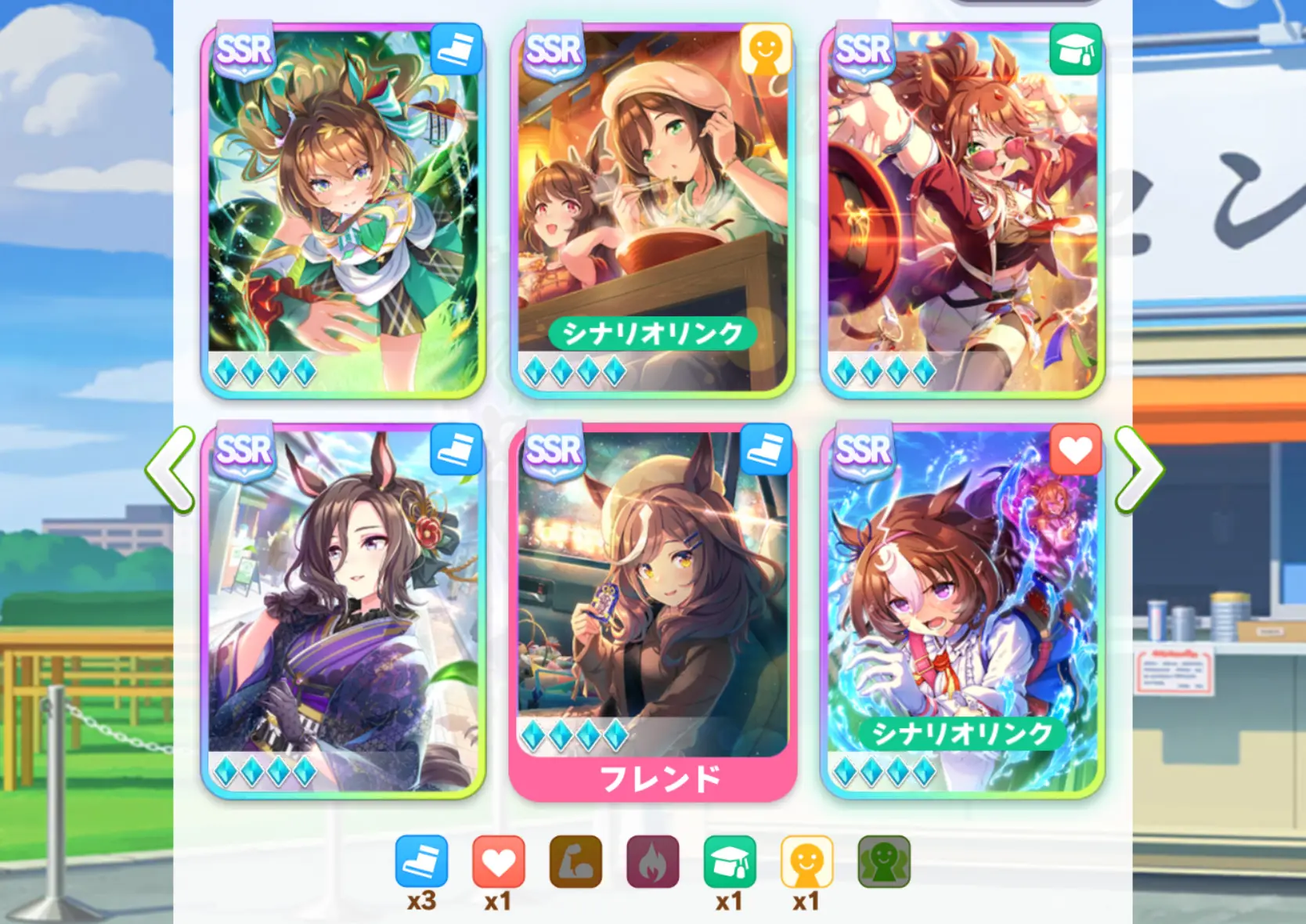
Task: Go to the previous deck with left arrow
Action: click(x=171, y=470)
